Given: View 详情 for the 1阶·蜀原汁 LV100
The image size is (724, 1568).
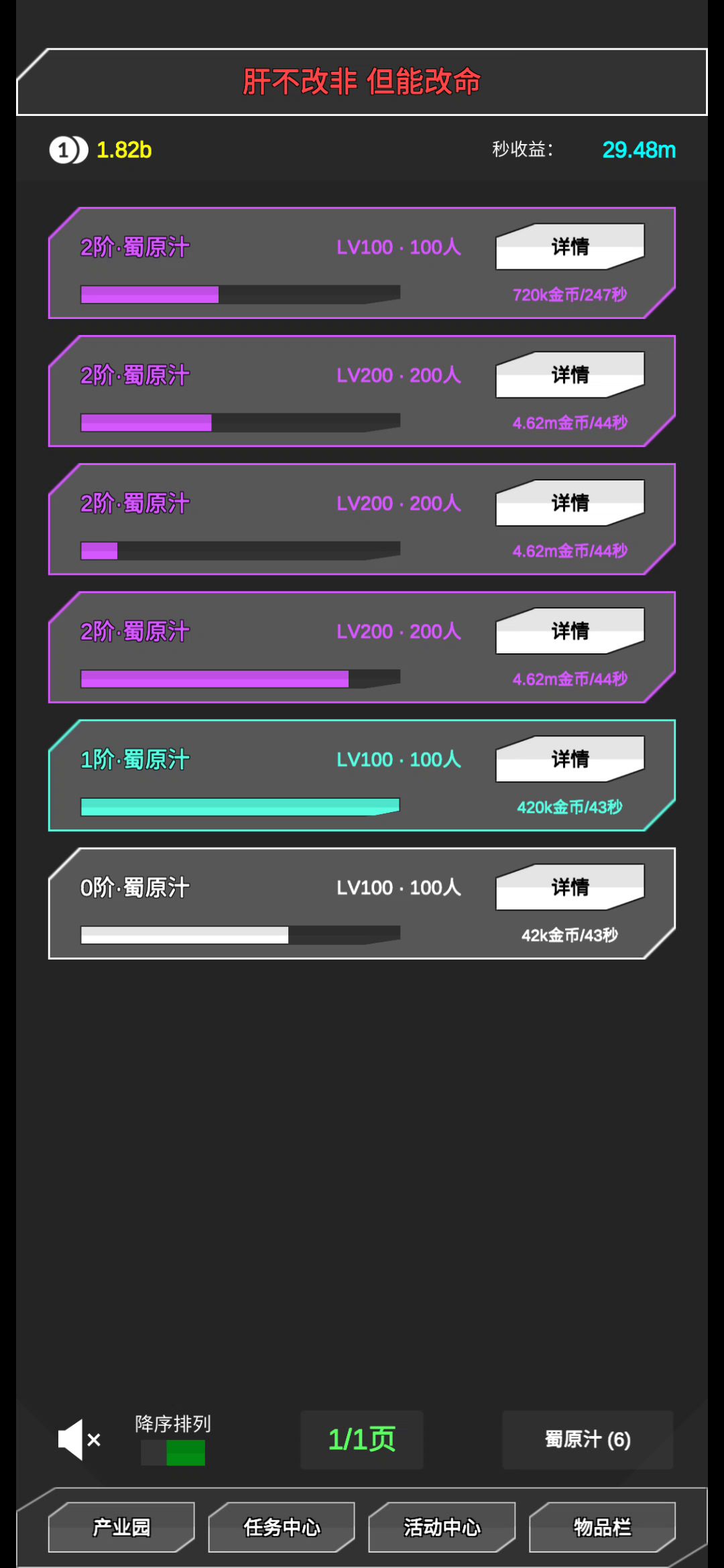Looking at the screenshot, I should [570, 759].
